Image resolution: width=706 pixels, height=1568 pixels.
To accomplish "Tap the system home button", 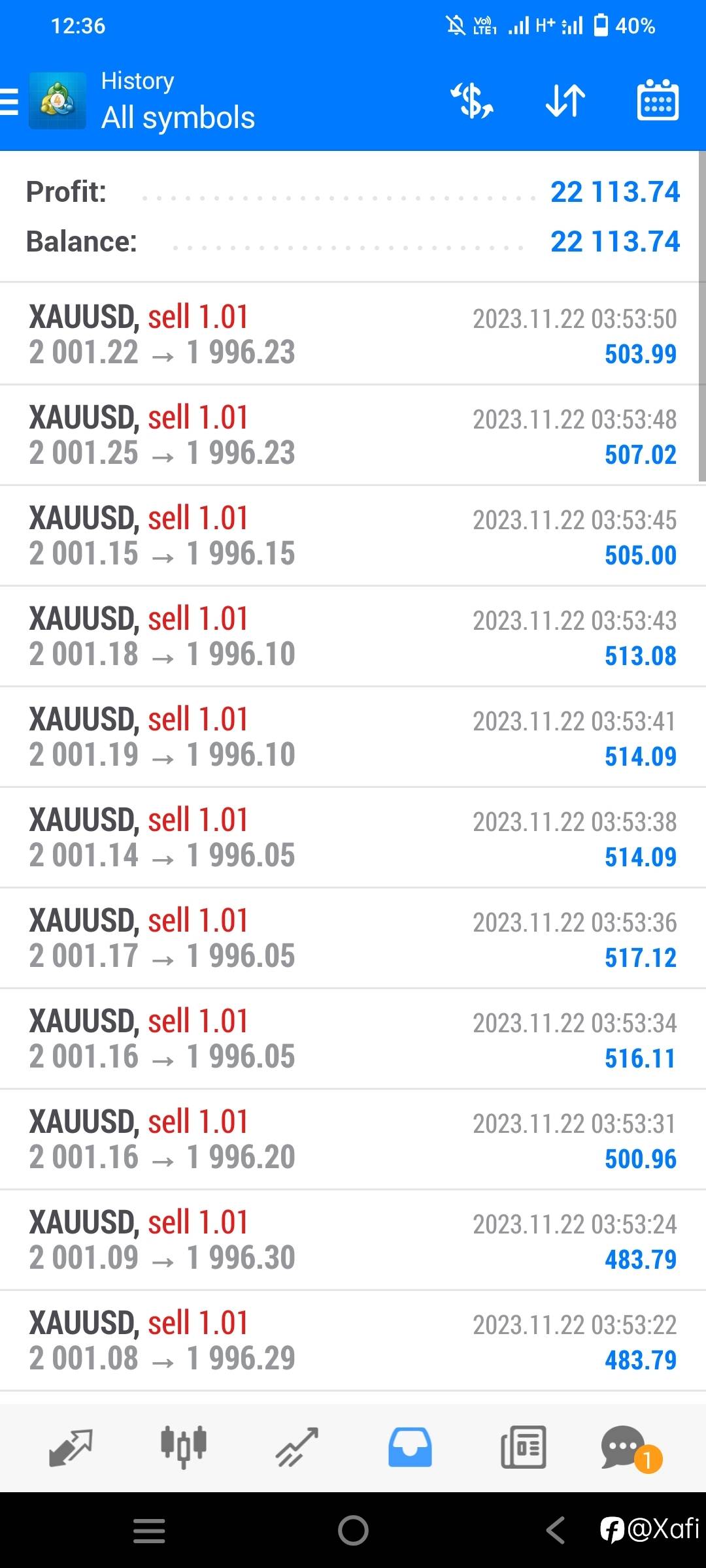I will (x=353, y=1530).
